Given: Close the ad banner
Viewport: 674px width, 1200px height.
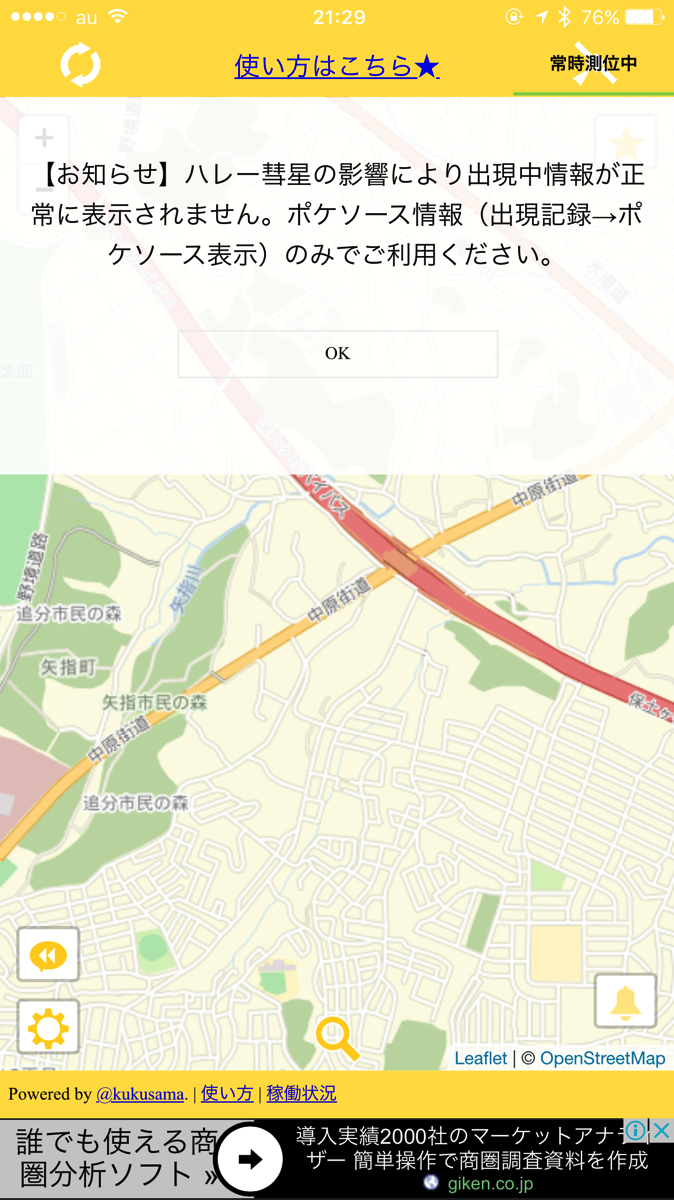Looking at the screenshot, I should (x=661, y=1131).
